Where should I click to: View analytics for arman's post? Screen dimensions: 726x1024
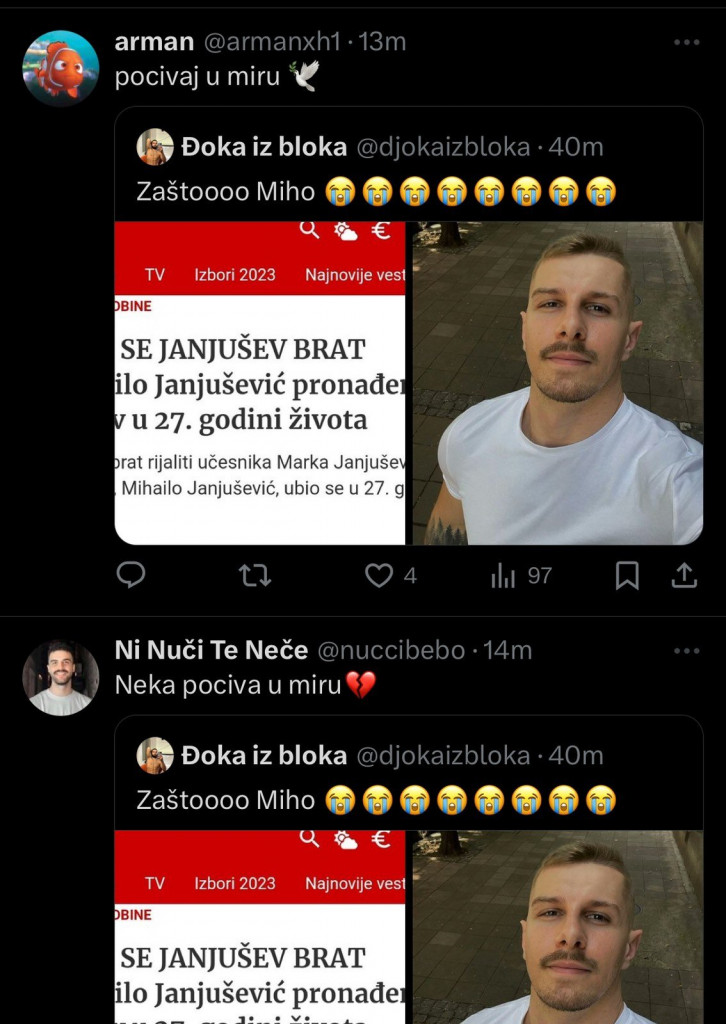503,575
